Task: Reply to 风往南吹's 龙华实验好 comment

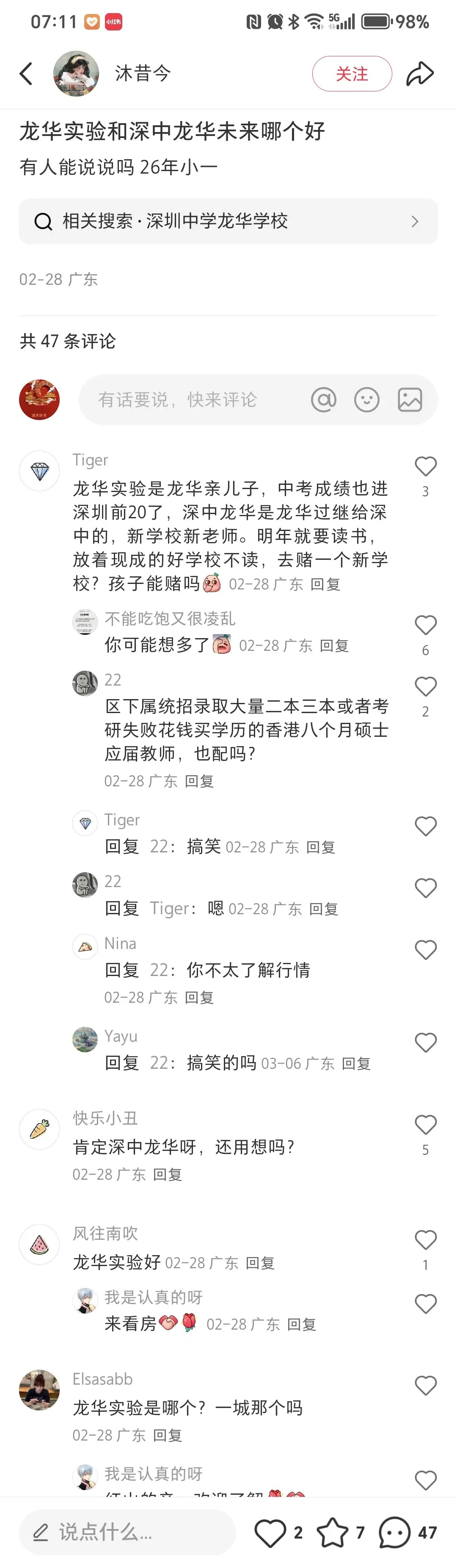Action: coord(260,1263)
